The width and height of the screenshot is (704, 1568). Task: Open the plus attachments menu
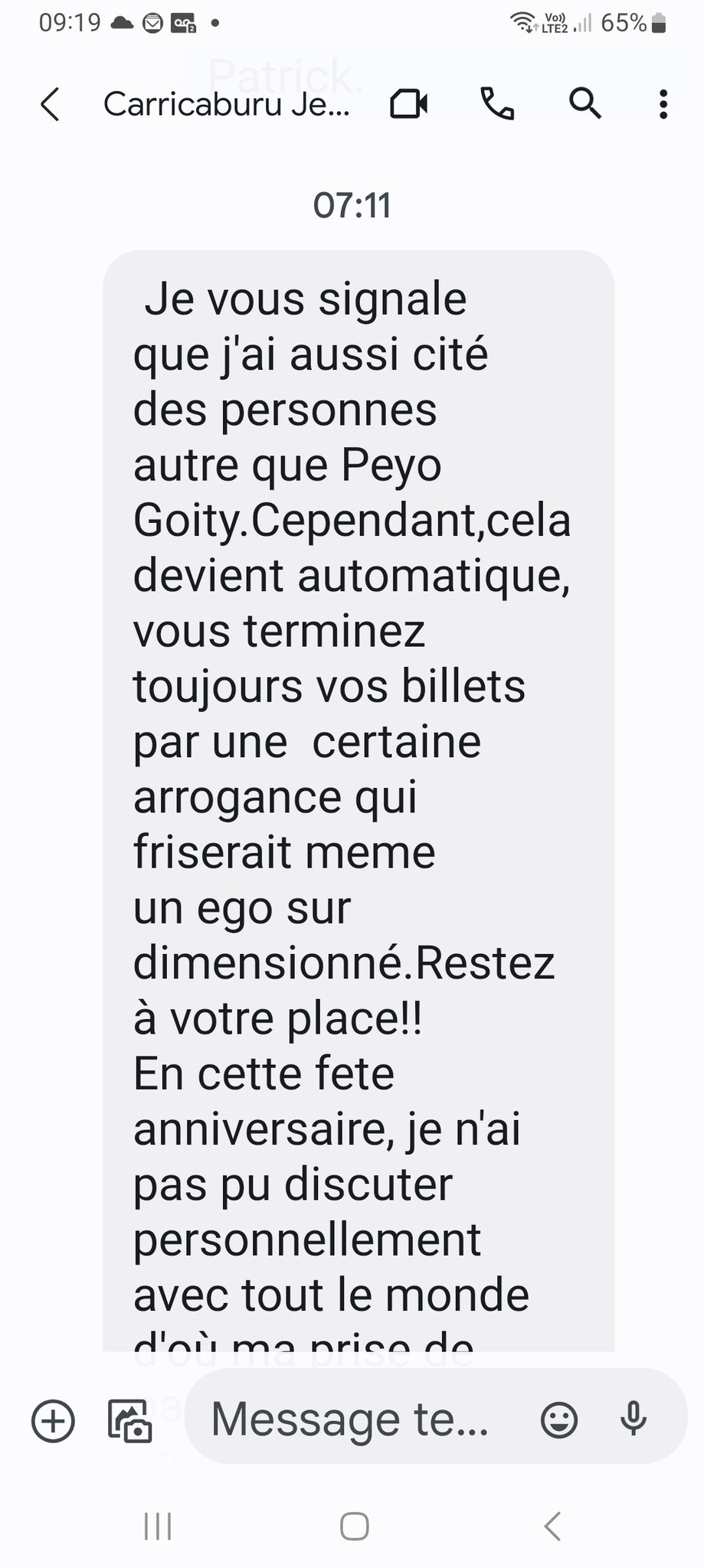click(53, 1421)
